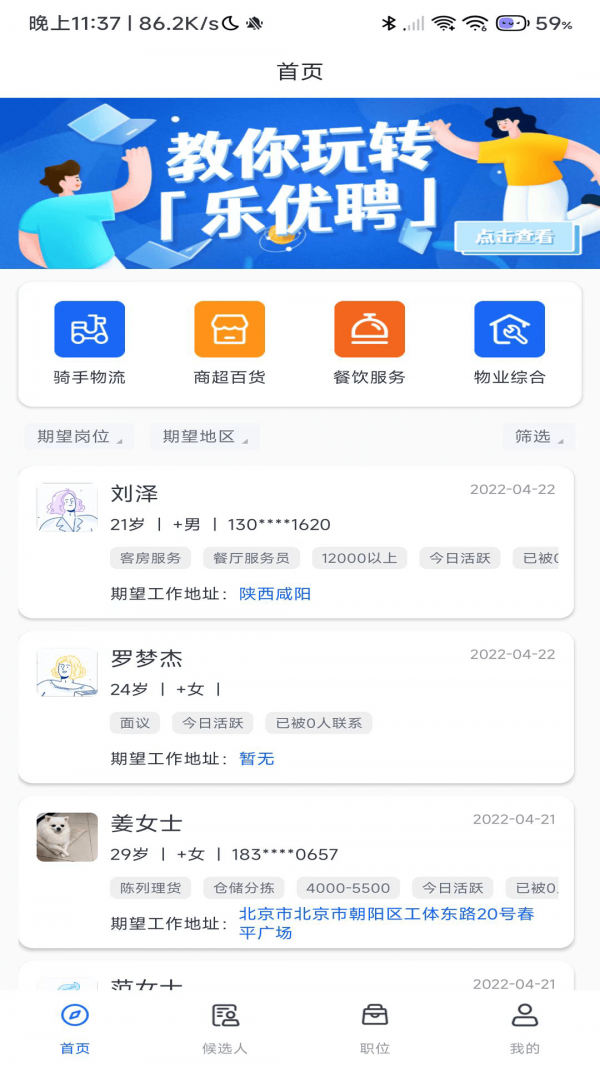Viewport: 600px width, 1067px height.
Task: Open the 商超百货 category
Action: point(229,343)
